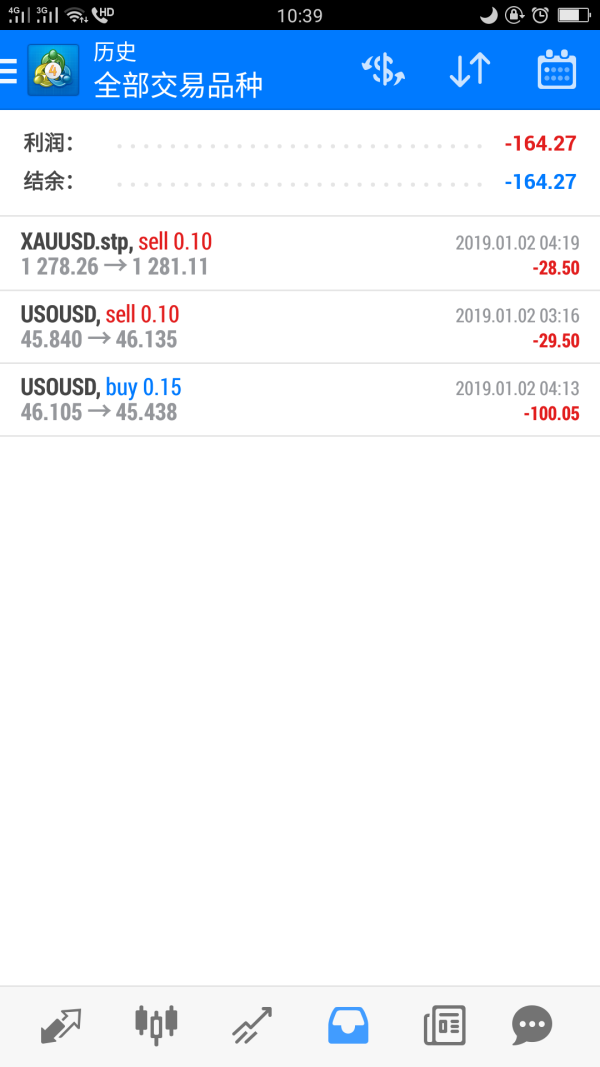The width and height of the screenshot is (600, 1067).
Task: Open the XAUUSD.stp sell 0.10 trade
Action: pyautogui.click(x=300, y=254)
